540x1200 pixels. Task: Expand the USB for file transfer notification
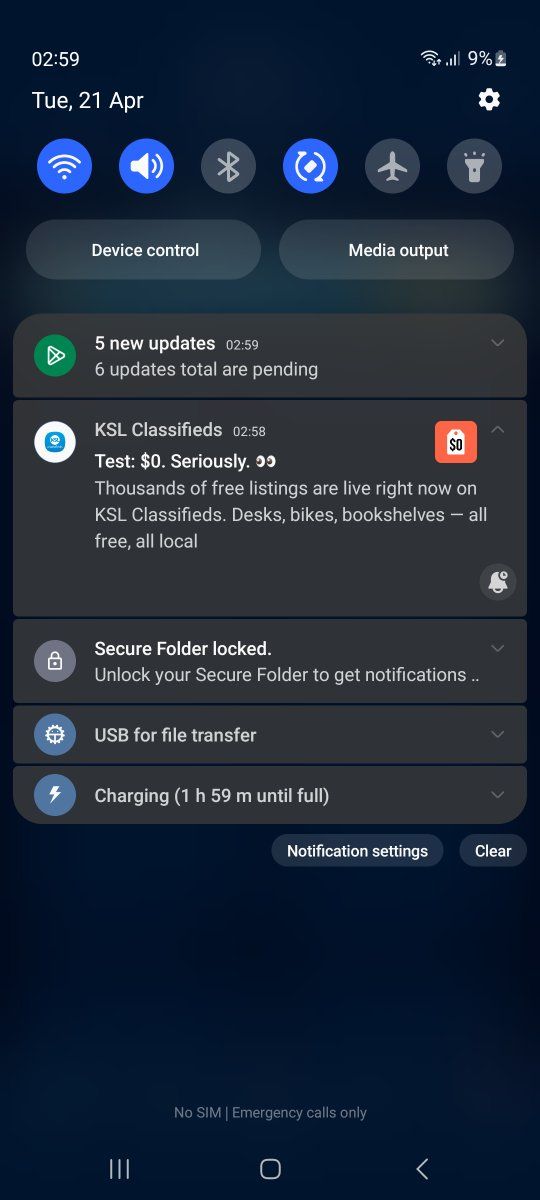pos(498,735)
